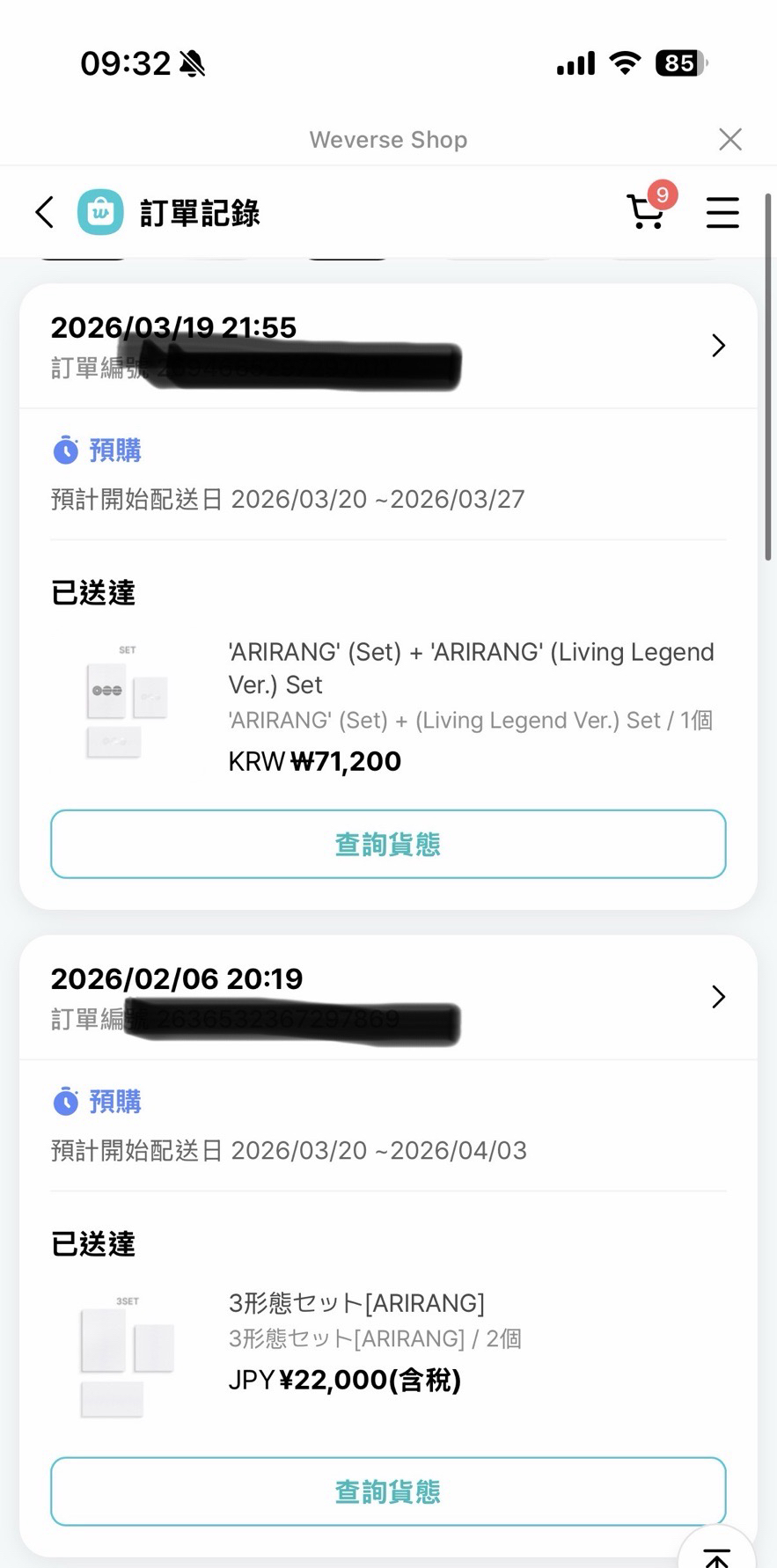Expand details of the 2026/02/06 order
This screenshot has width=777, height=1568.
[x=718, y=997]
